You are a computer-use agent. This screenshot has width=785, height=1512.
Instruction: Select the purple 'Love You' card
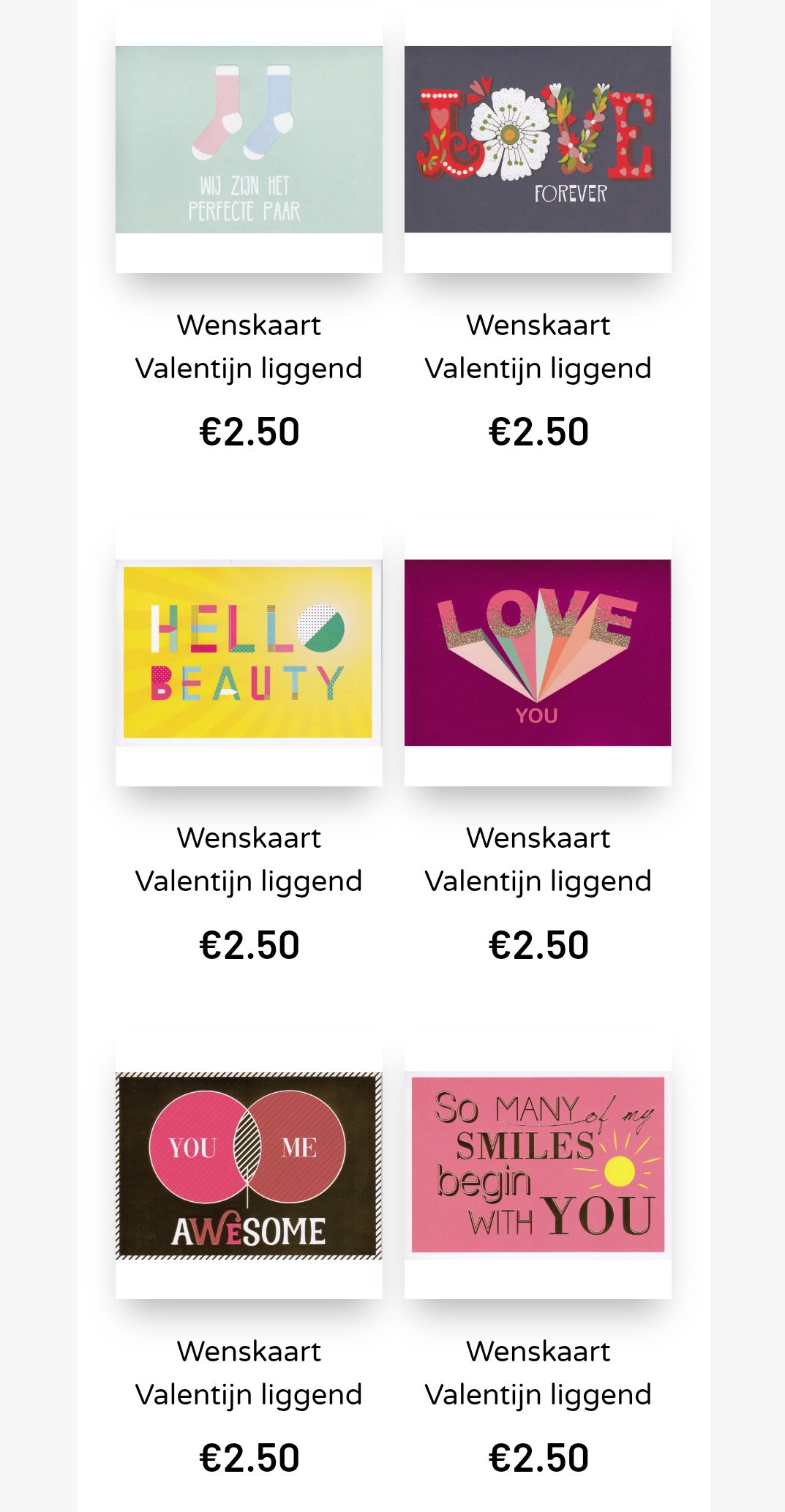tap(538, 652)
